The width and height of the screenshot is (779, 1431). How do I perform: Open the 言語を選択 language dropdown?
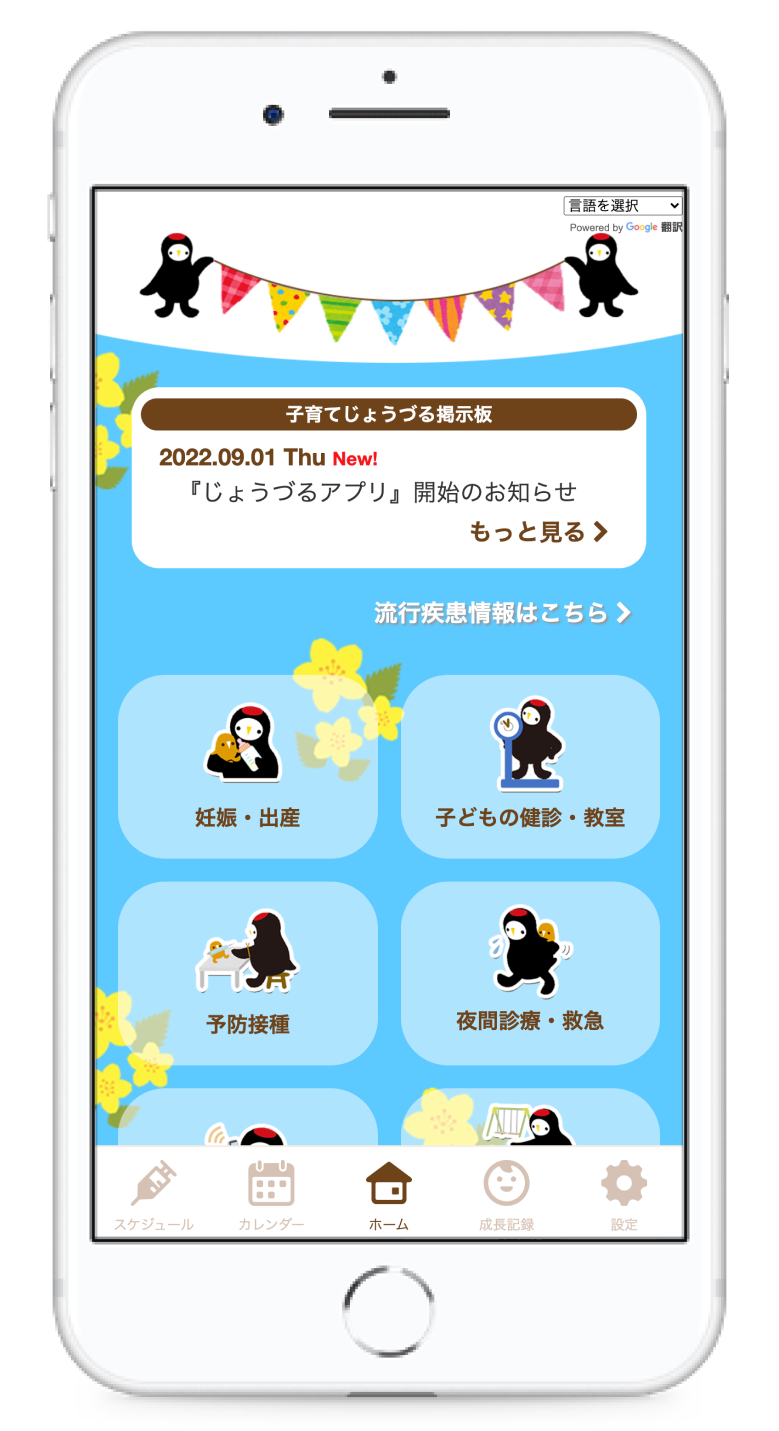[623, 206]
